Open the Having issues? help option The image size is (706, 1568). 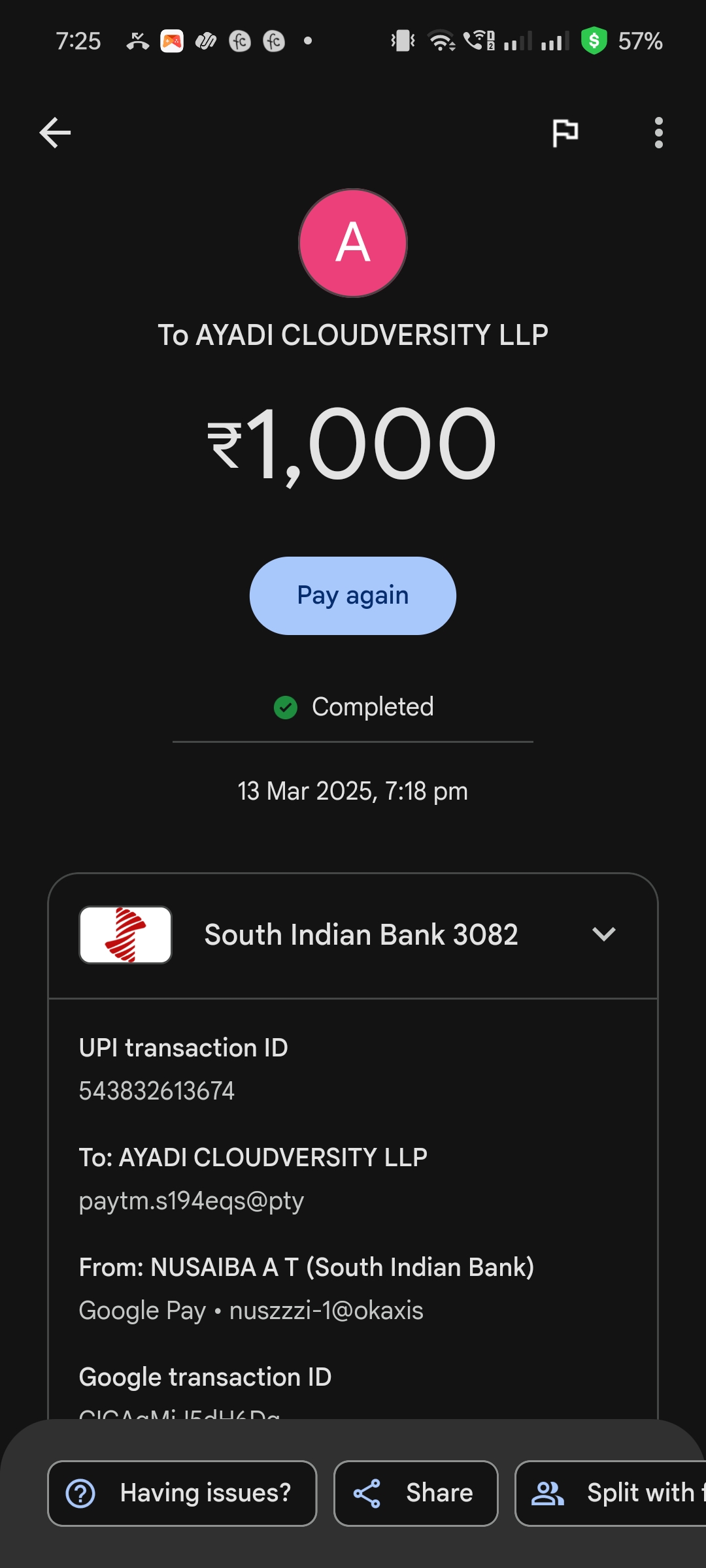pyautogui.click(x=182, y=1494)
